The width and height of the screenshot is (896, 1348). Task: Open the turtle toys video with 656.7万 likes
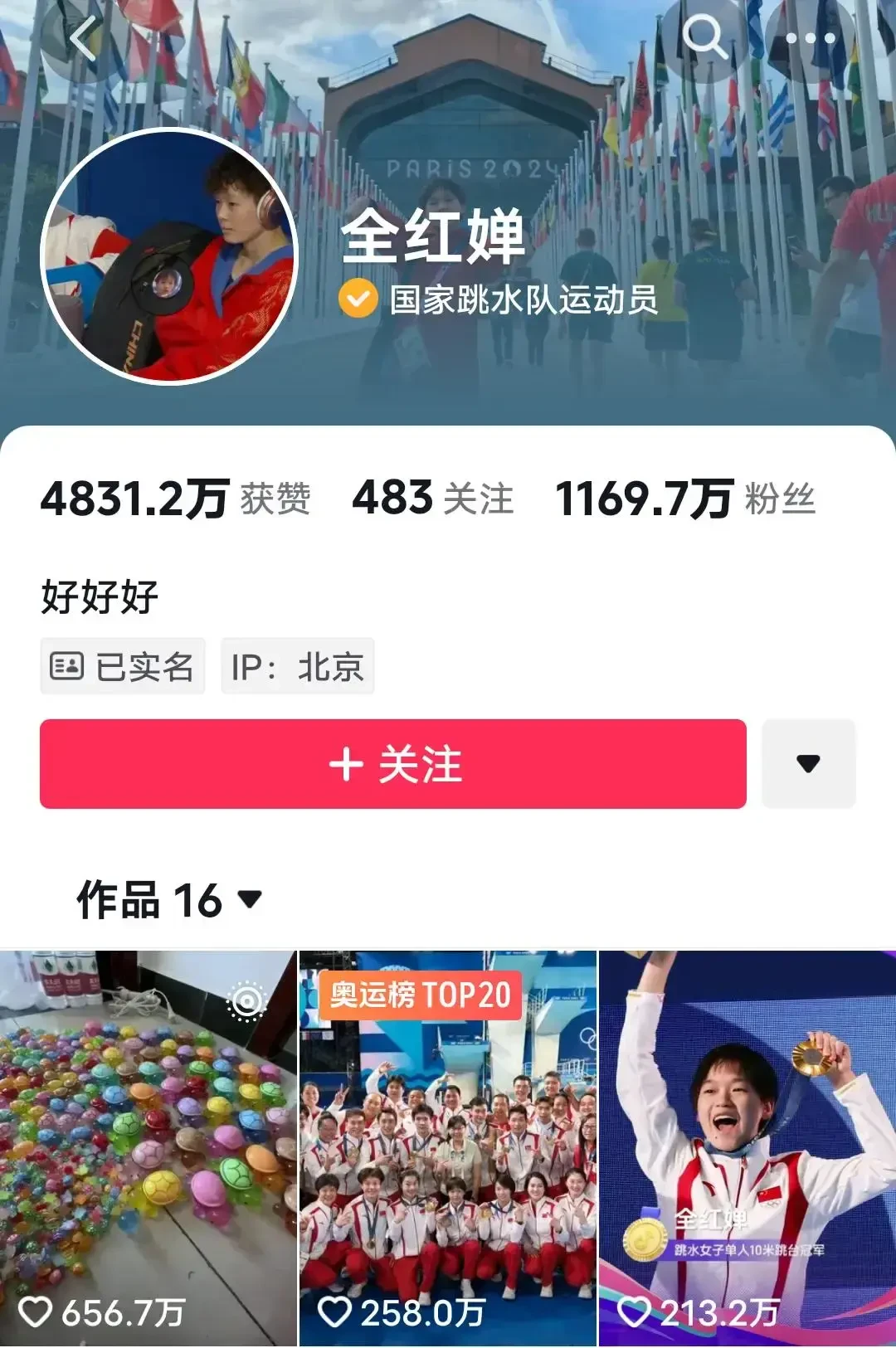[x=148, y=1149]
